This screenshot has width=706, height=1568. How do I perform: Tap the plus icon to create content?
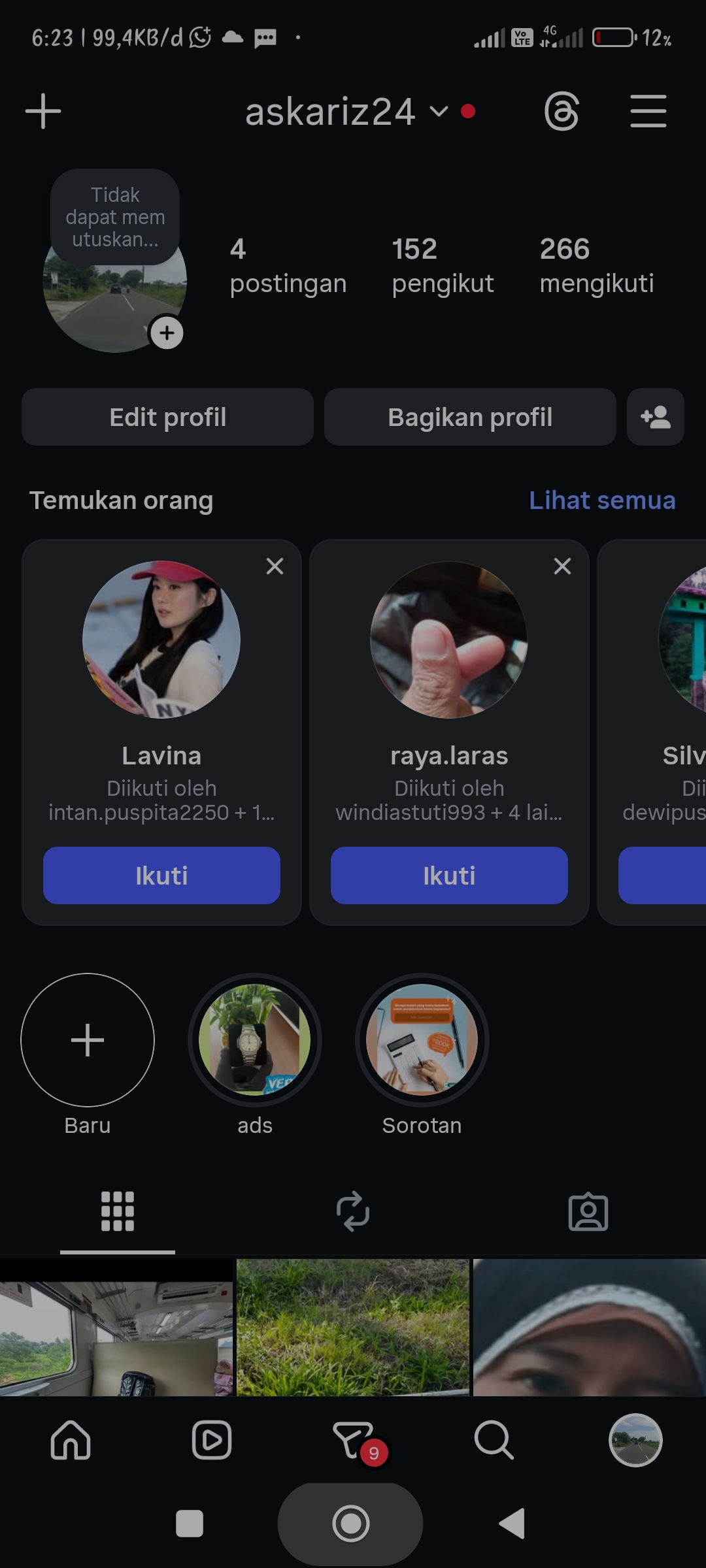pos(43,111)
